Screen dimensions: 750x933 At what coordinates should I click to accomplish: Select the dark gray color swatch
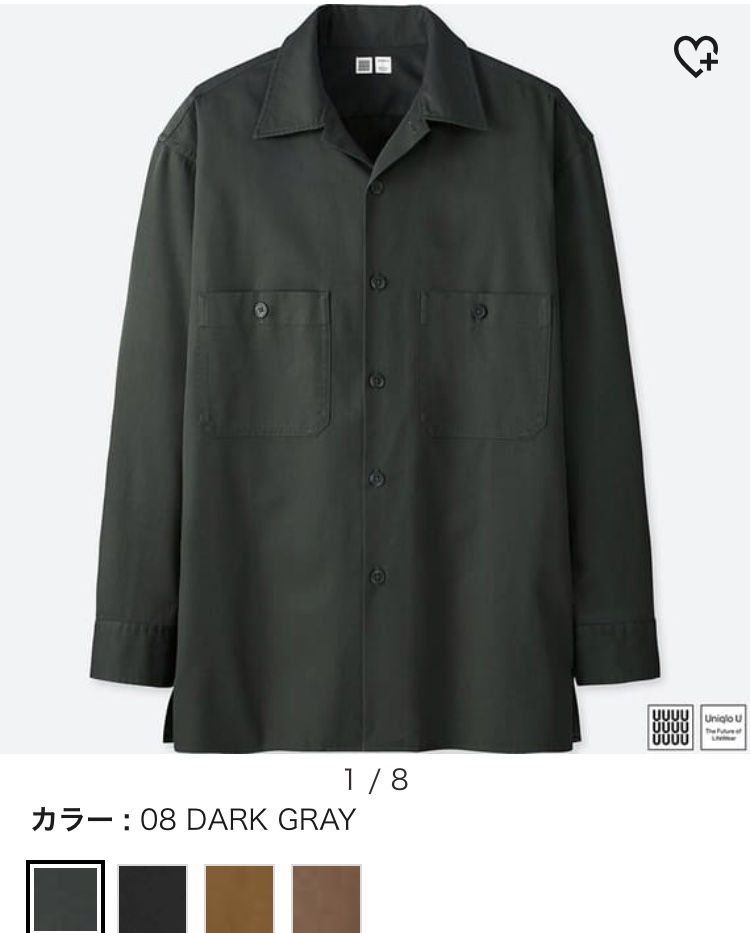click(x=65, y=897)
